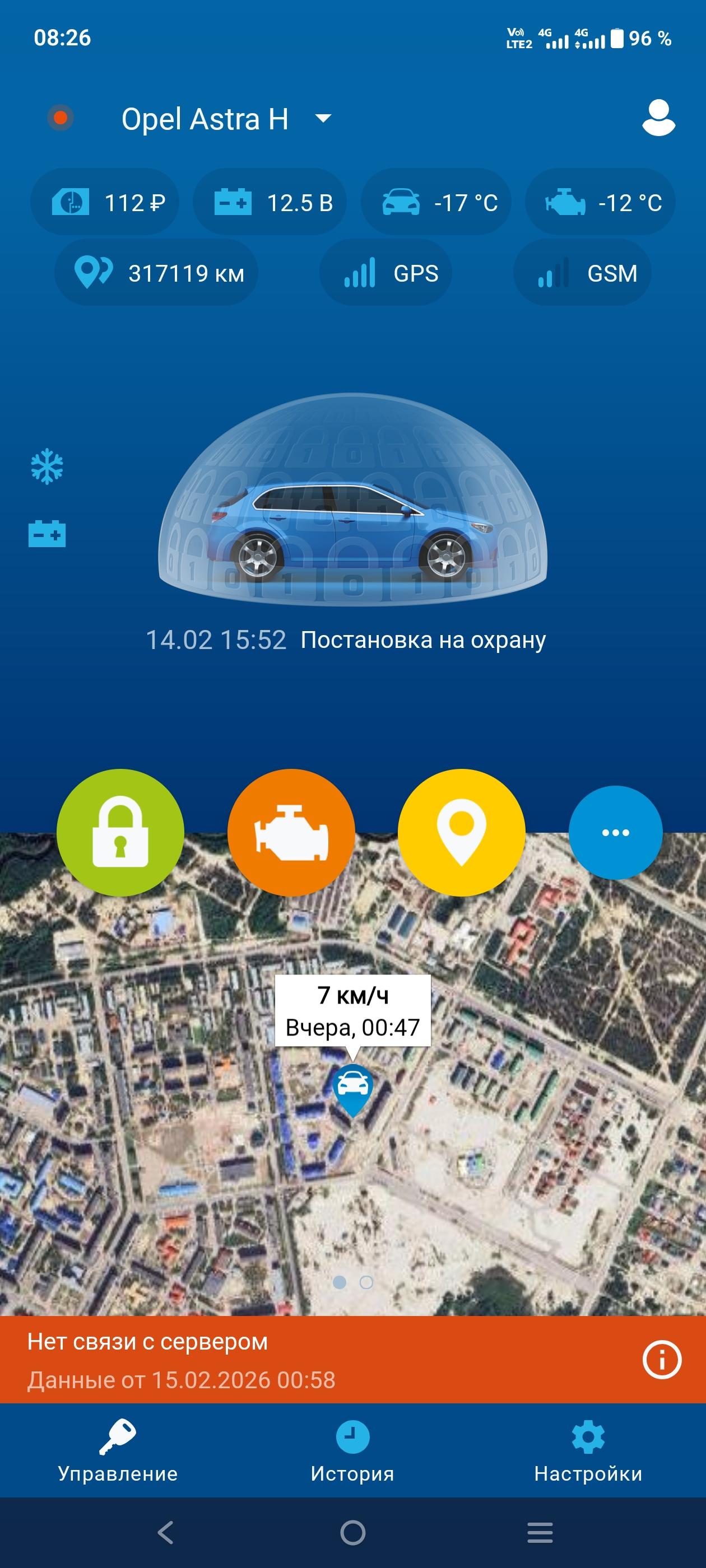Tap the snowflake status icon

pyautogui.click(x=47, y=467)
